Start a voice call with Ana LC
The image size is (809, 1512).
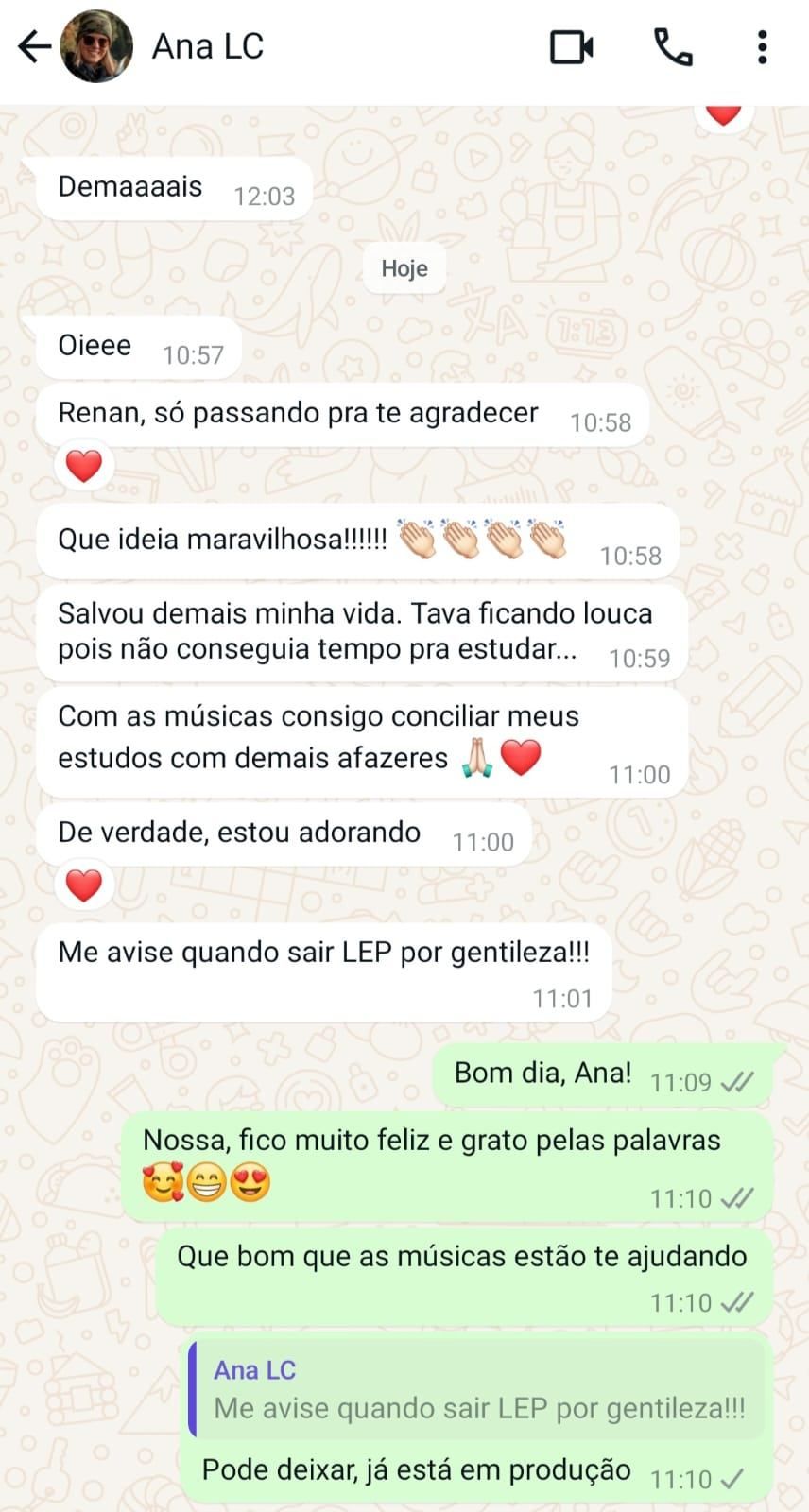tap(673, 46)
